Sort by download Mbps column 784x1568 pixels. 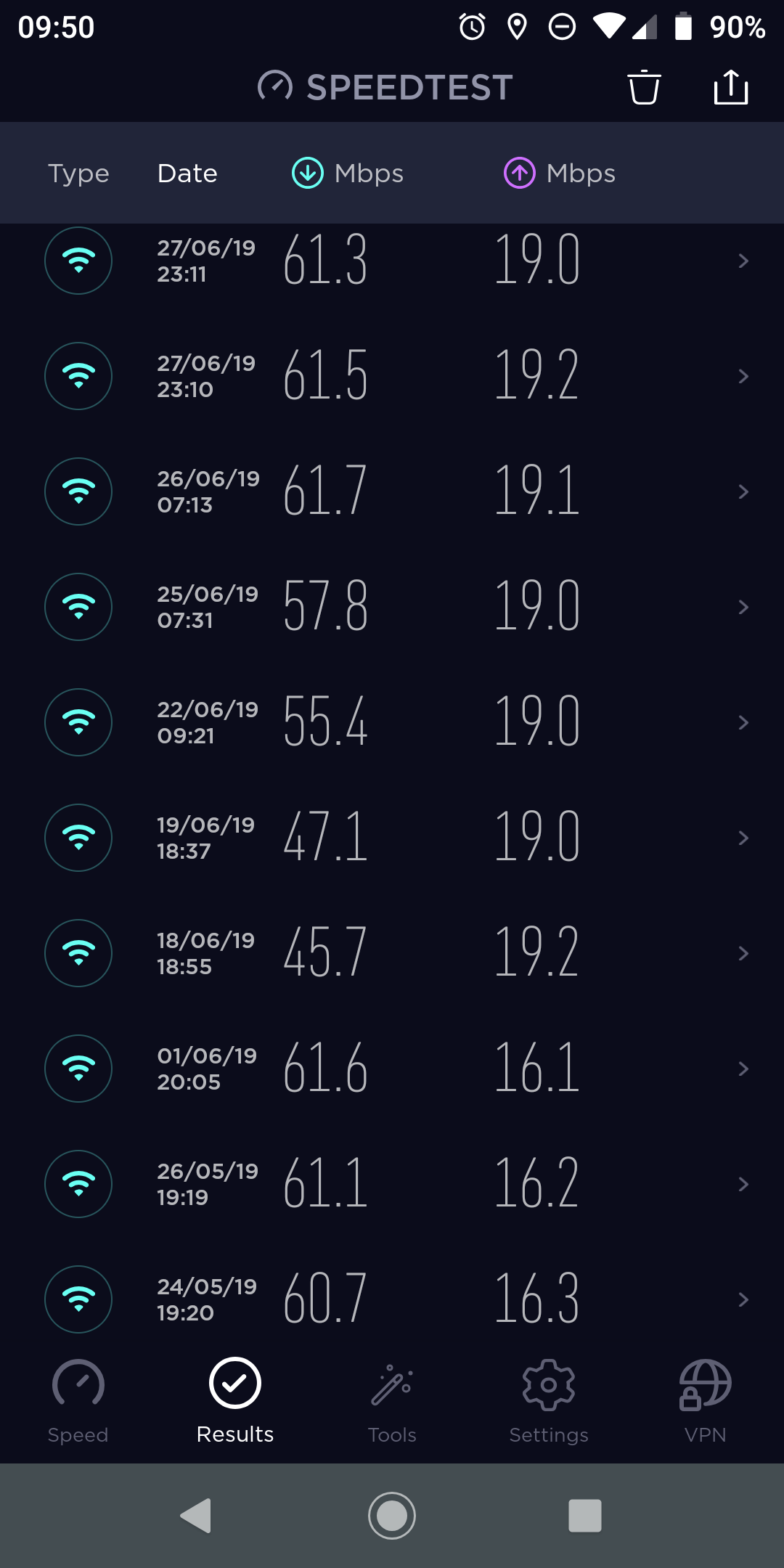click(x=348, y=173)
